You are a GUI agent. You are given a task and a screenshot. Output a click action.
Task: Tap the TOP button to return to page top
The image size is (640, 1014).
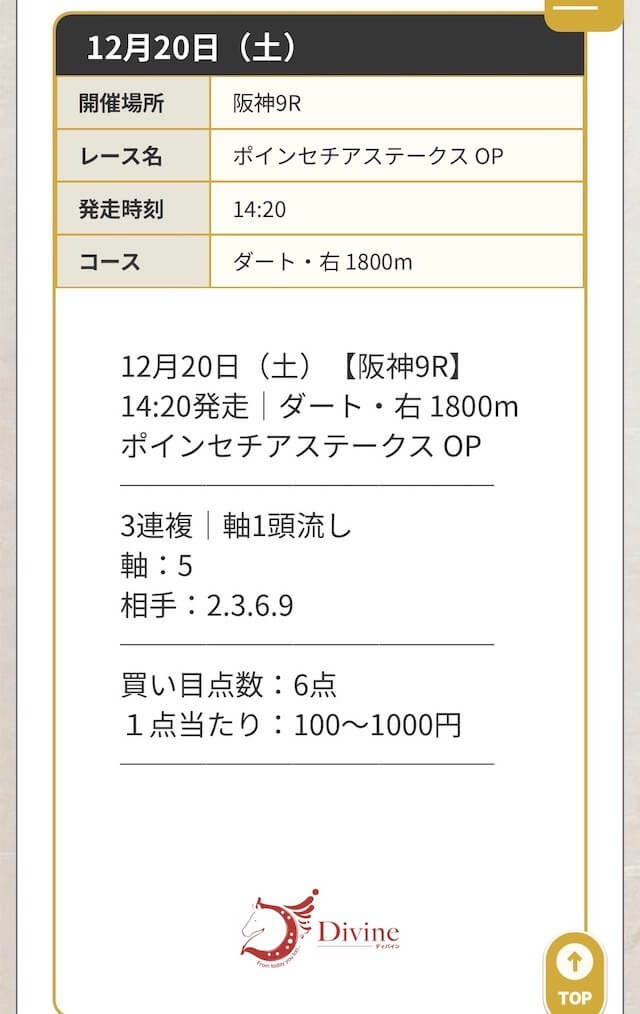[x=574, y=973]
